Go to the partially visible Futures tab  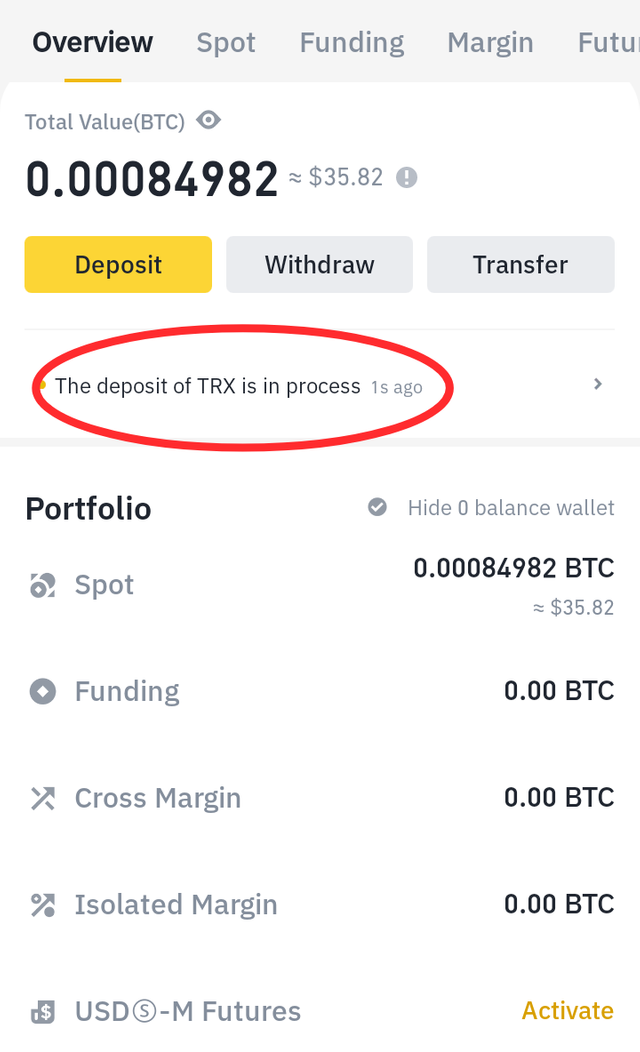(x=608, y=43)
